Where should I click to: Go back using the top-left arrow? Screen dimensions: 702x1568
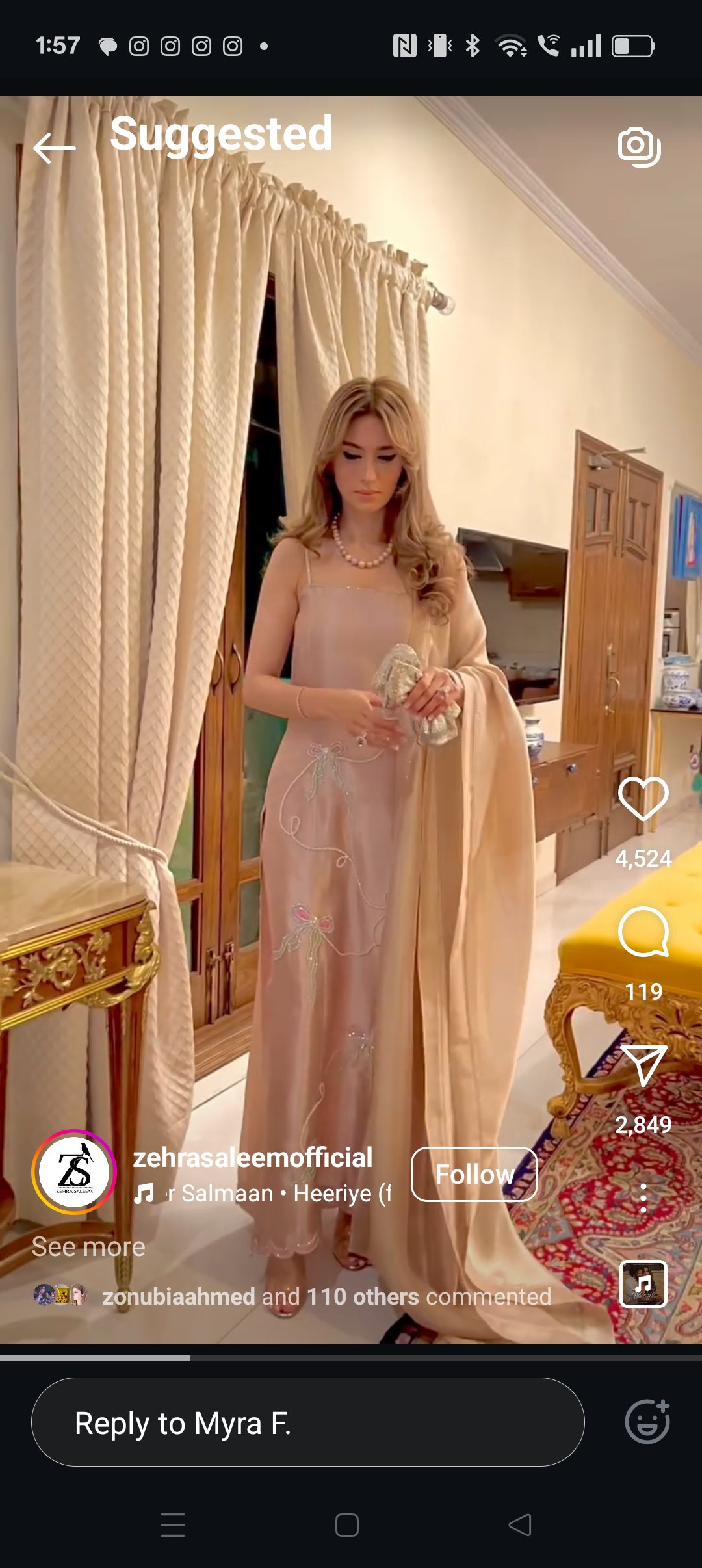(55, 148)
